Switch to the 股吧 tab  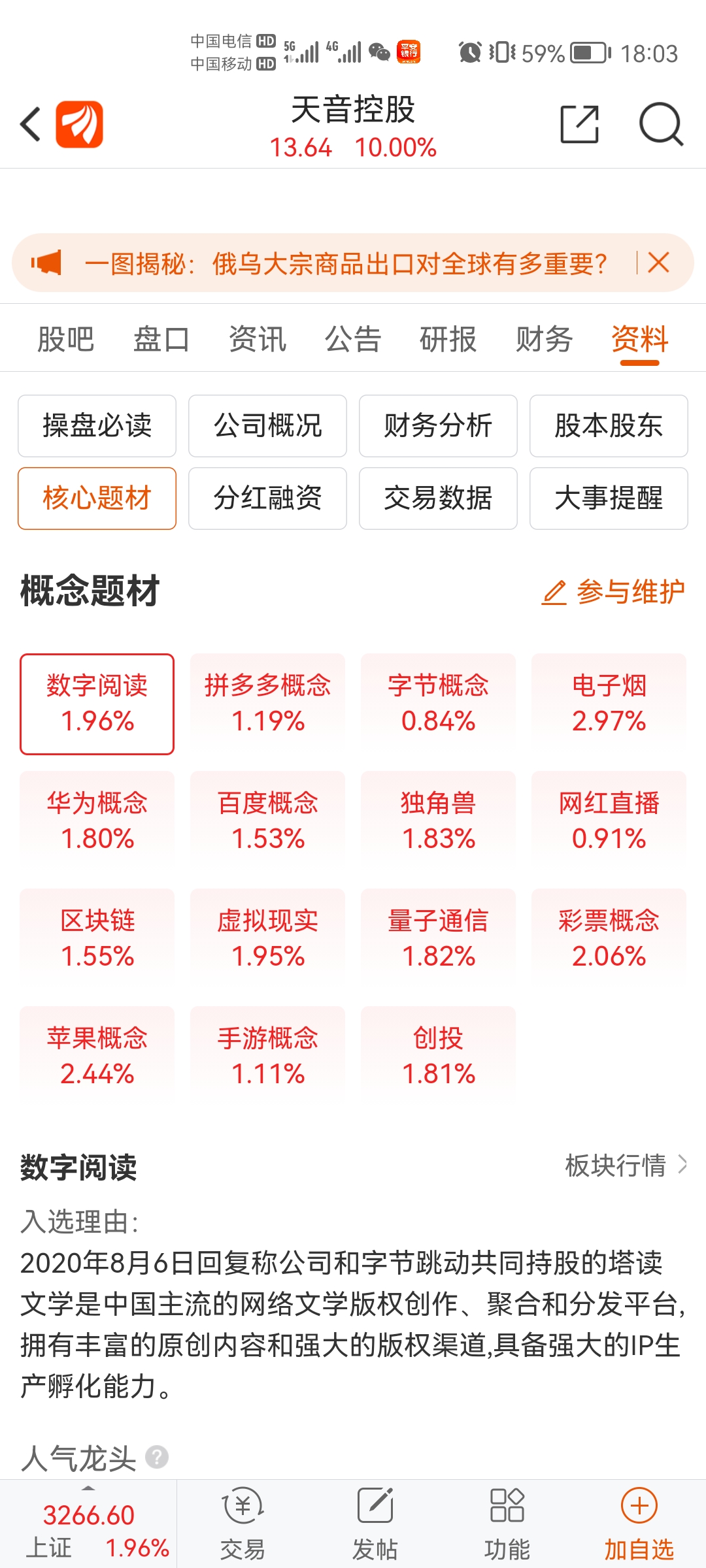pyautogui.click(x=66, y=339)
